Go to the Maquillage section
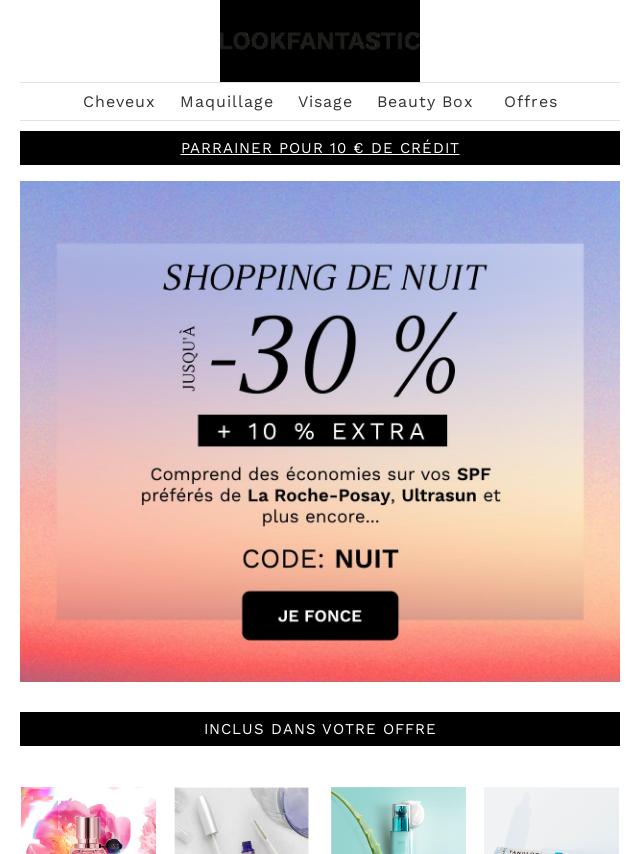The width and height of the screenshot is (640, 854). pyautogui.click(x=226, y=102)
